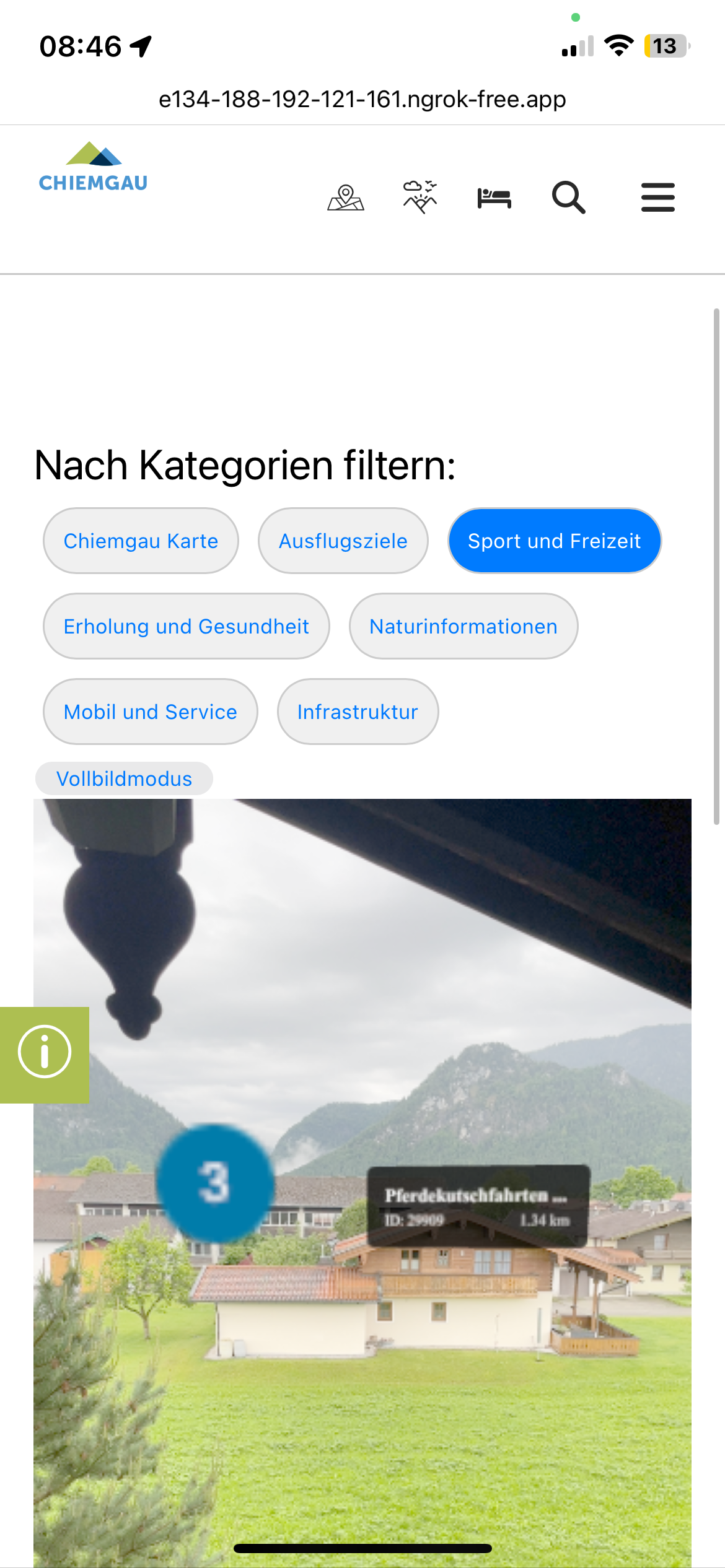Screen dimensions: 725x1568
Task: Select the Mobil und Service filter
Action: (151, 712)
